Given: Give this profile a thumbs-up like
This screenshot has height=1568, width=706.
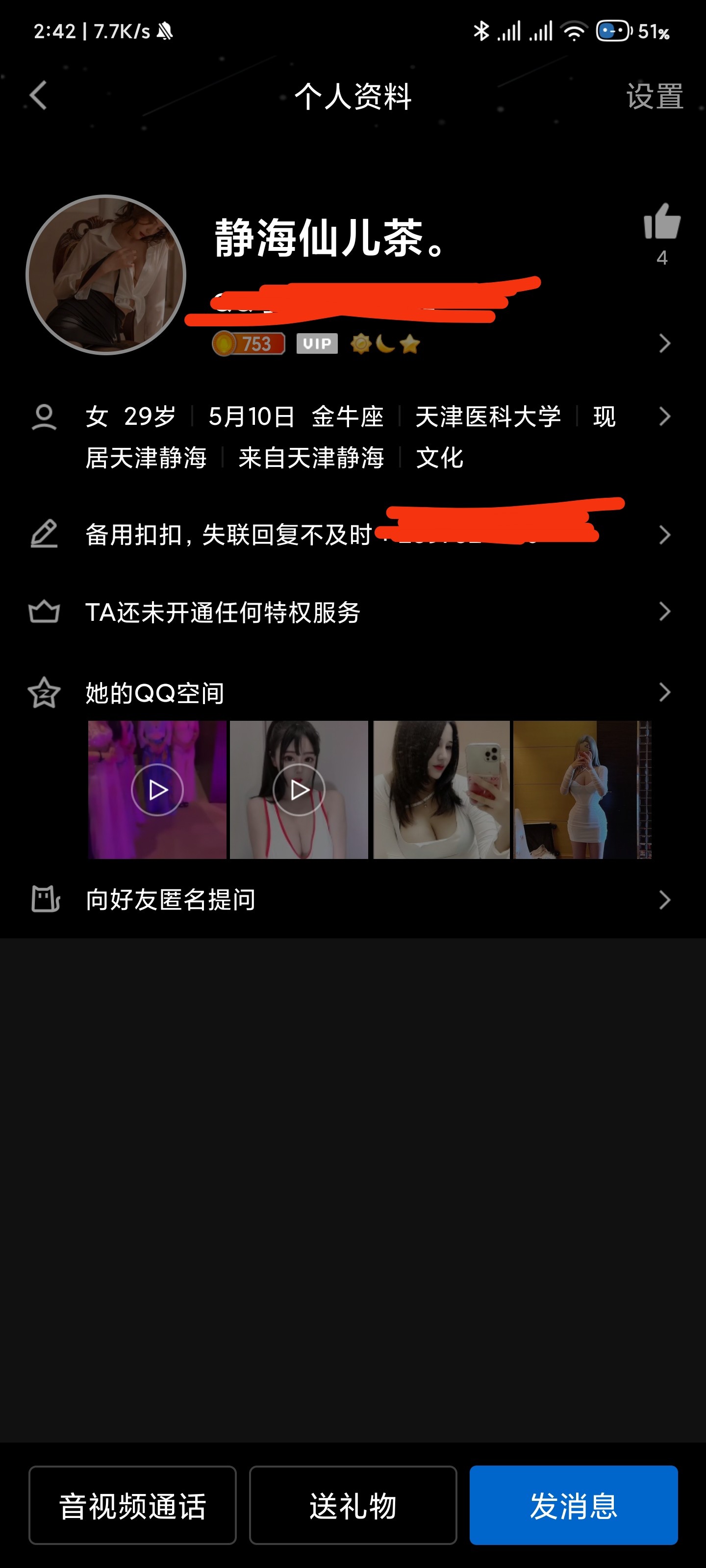Looking at the screenshot, I should coord(661,222).
